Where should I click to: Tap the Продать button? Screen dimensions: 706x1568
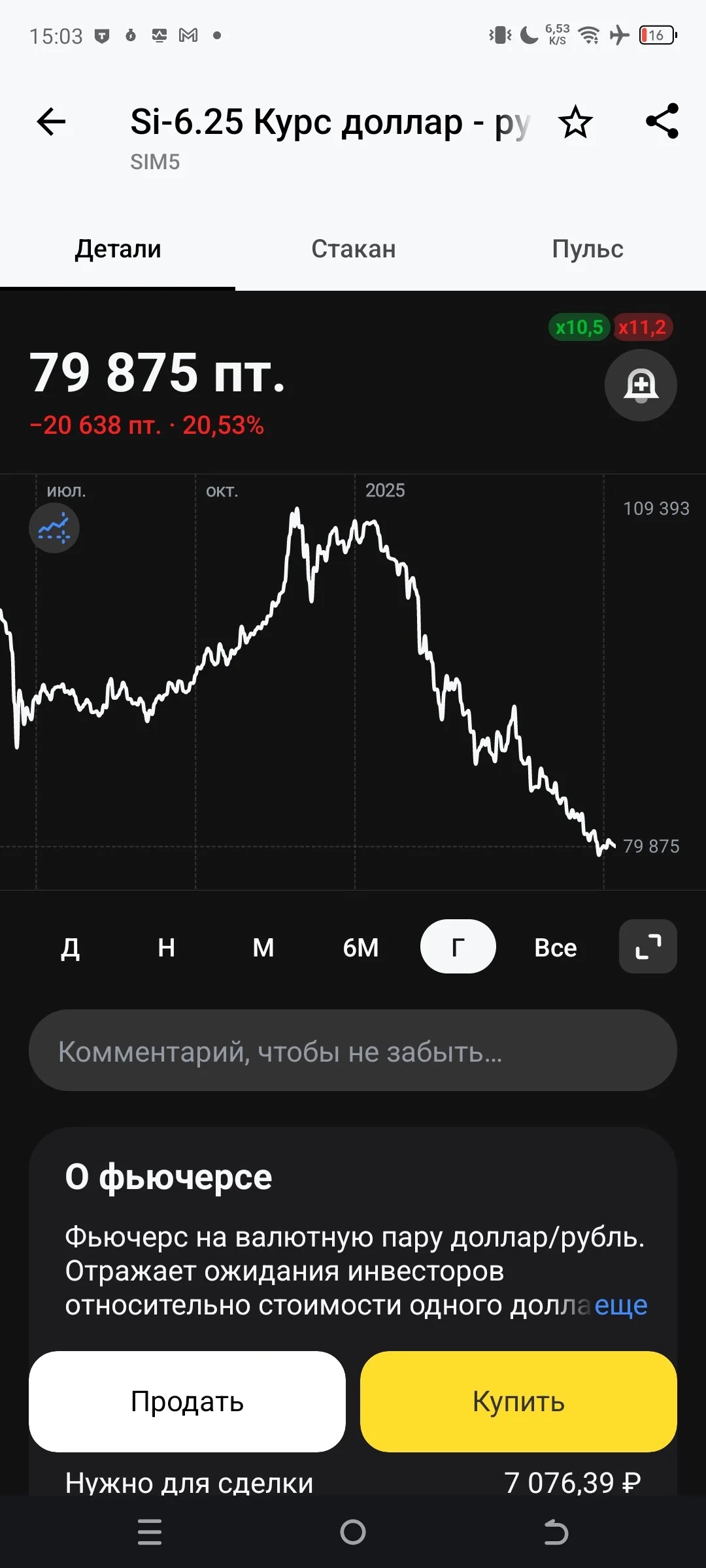(187, 1401)
